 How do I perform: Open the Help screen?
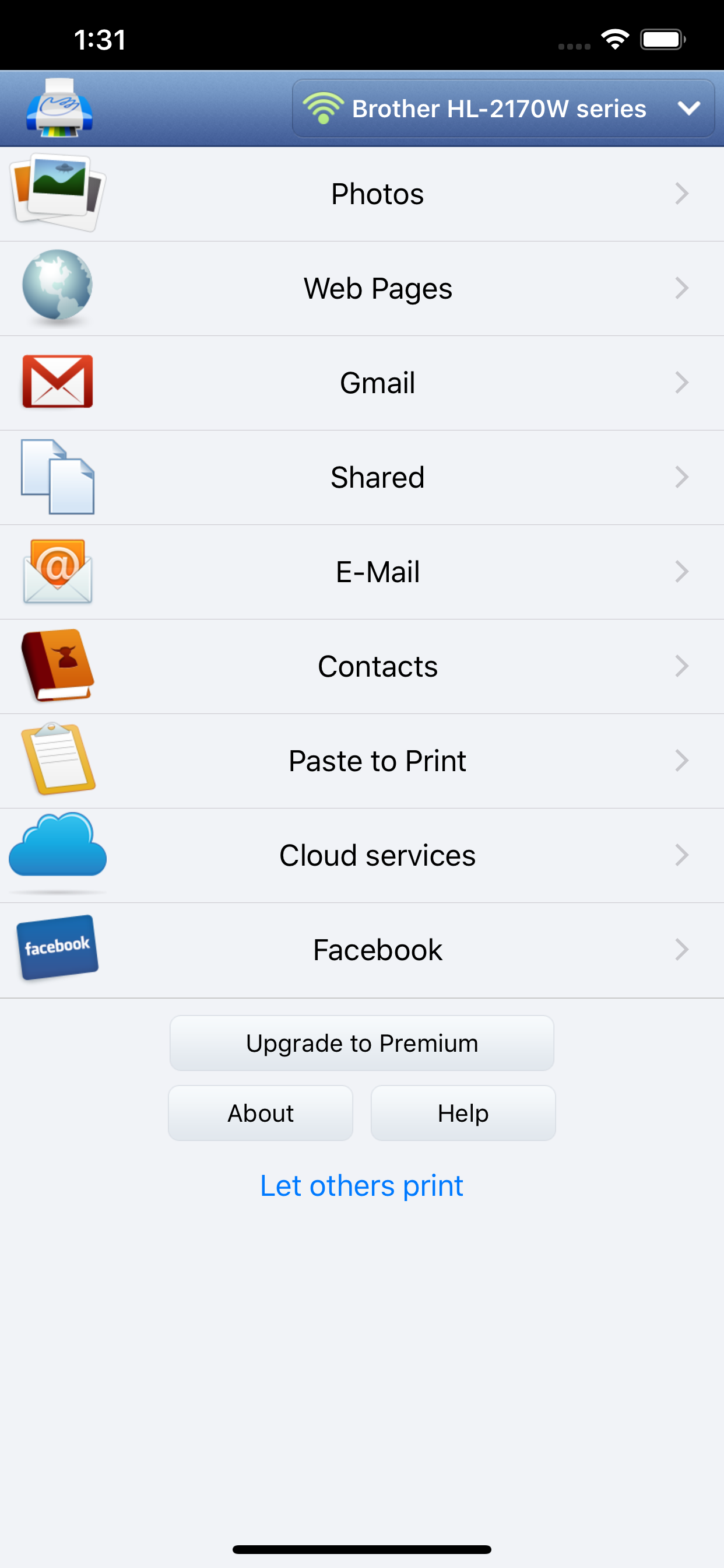click(462, 1112)
